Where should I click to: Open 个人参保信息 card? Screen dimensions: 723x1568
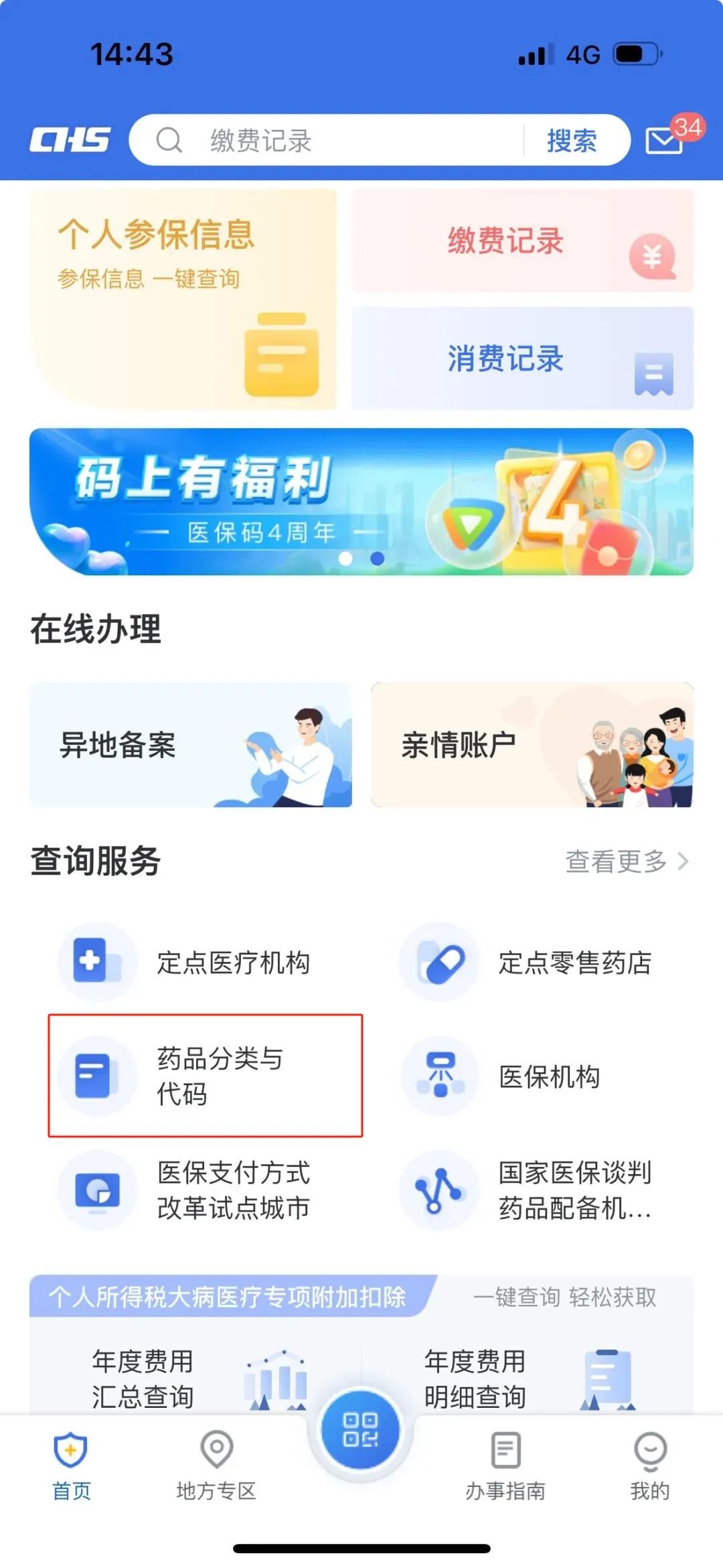point(183,299)
